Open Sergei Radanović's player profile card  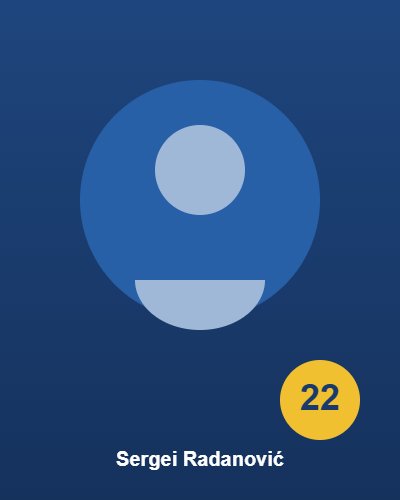pos(200,250)
